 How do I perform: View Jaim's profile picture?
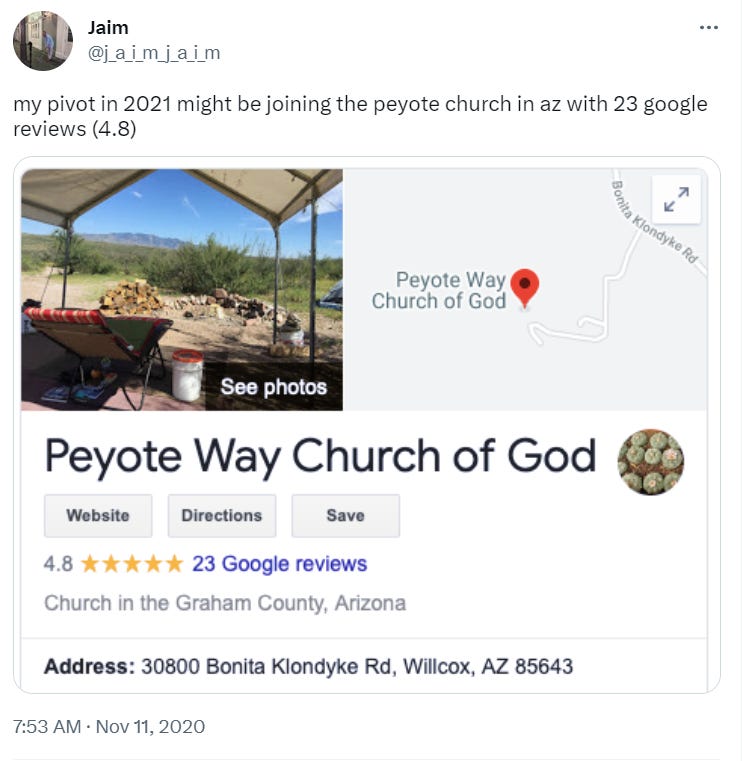pyautogui.click(x=43, y=42)
